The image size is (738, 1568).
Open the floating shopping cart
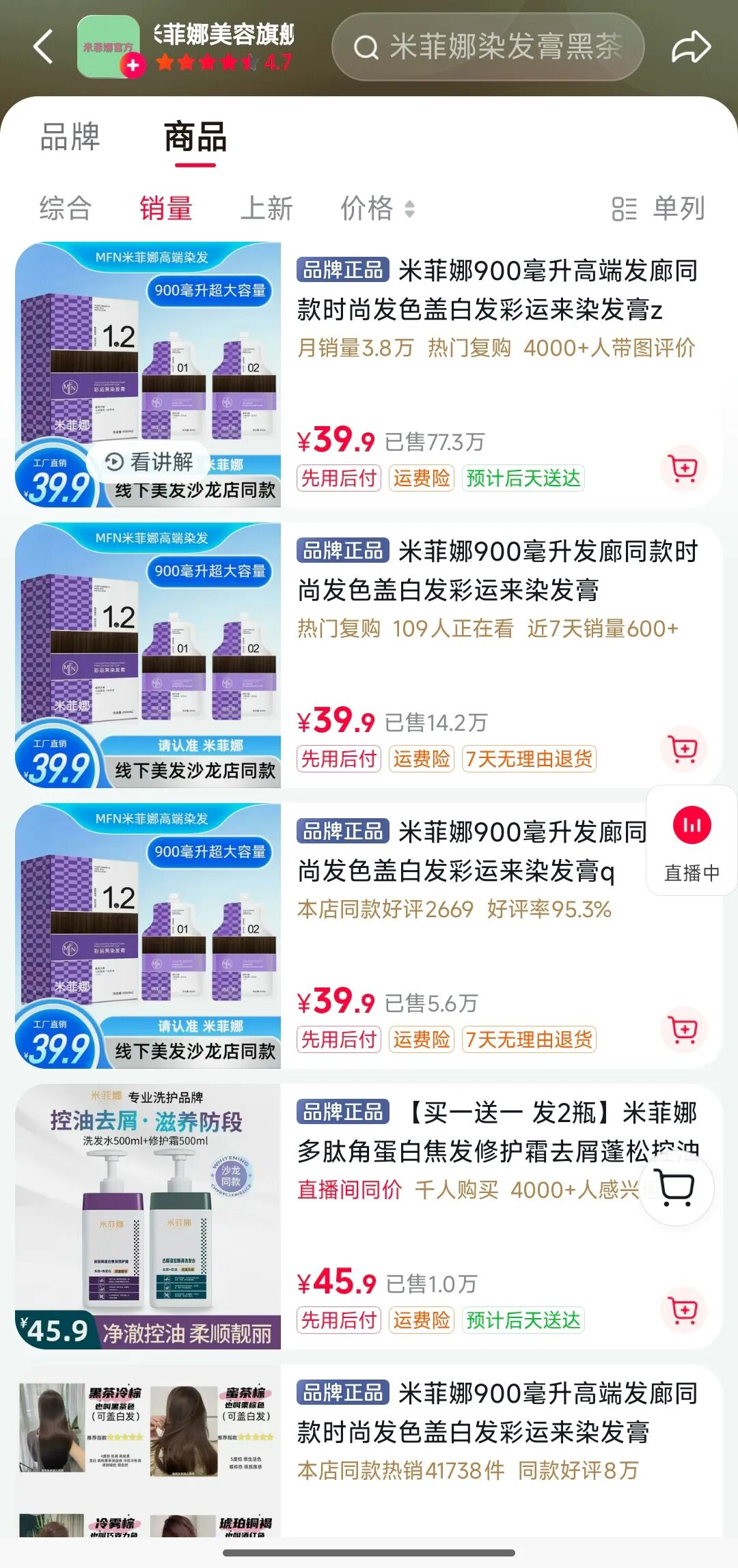click(676, 1188)
